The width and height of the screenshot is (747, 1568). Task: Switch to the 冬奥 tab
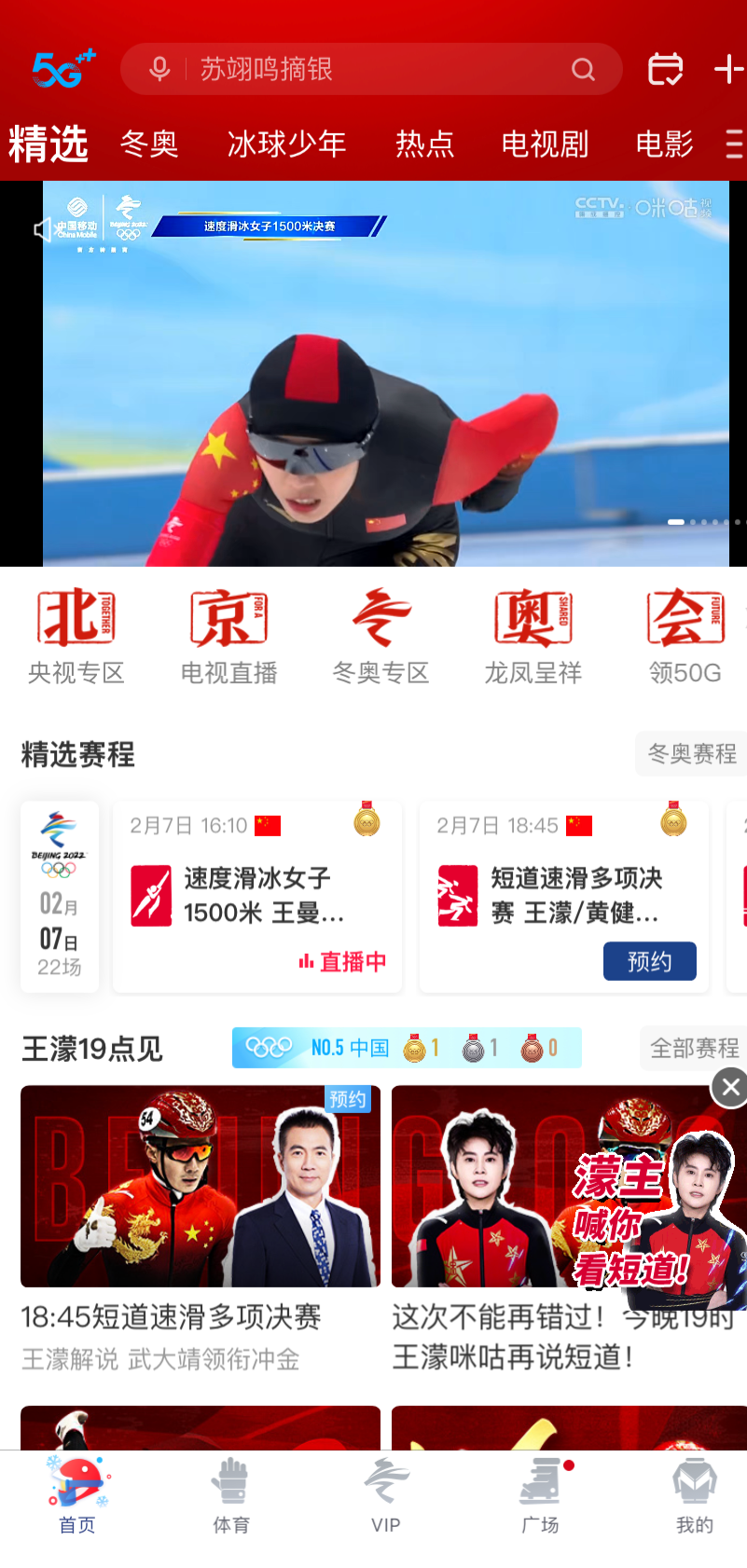(x=149, y=144)
